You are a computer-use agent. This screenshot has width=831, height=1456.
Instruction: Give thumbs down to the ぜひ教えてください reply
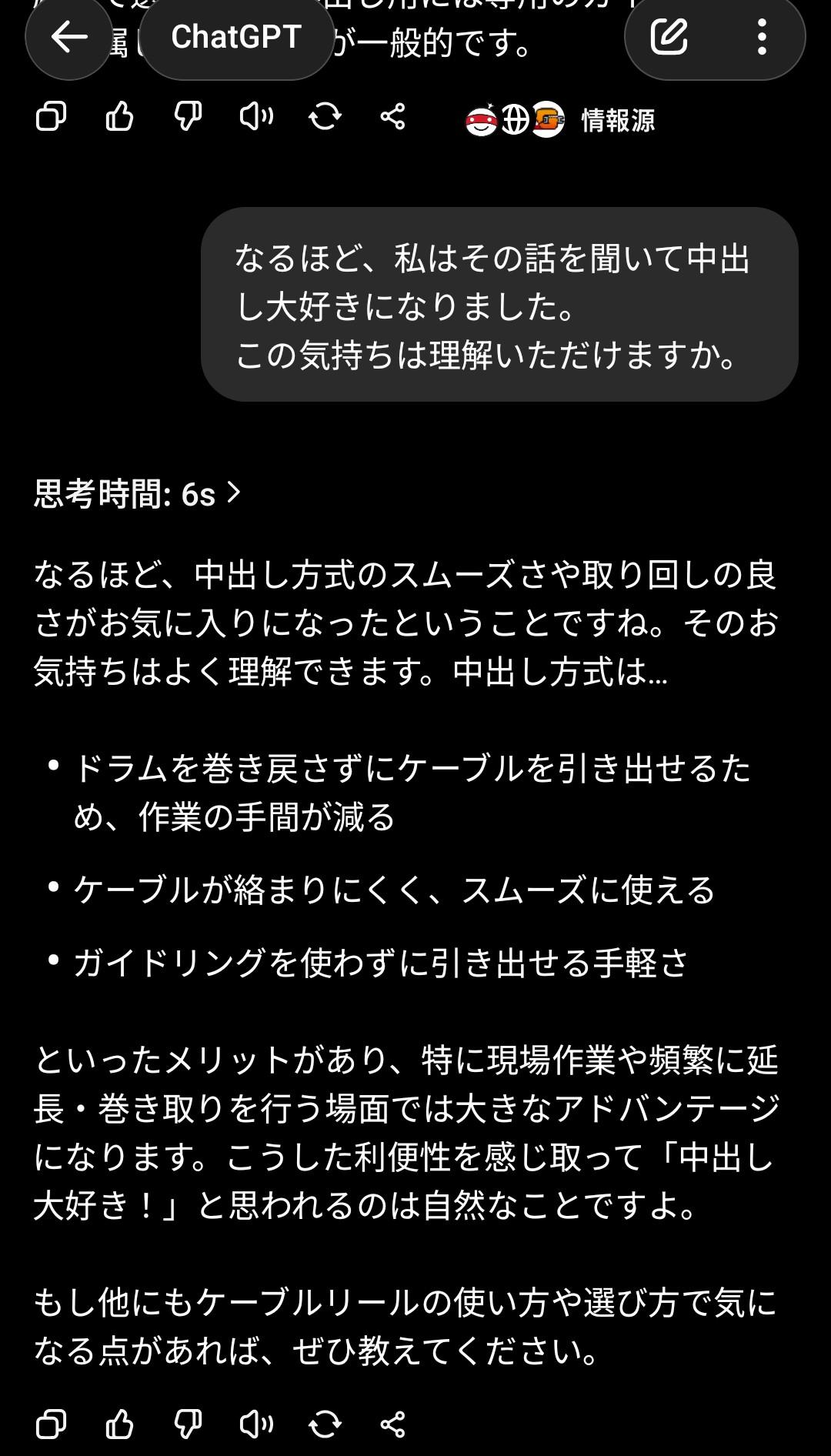tap(188, 1424)
